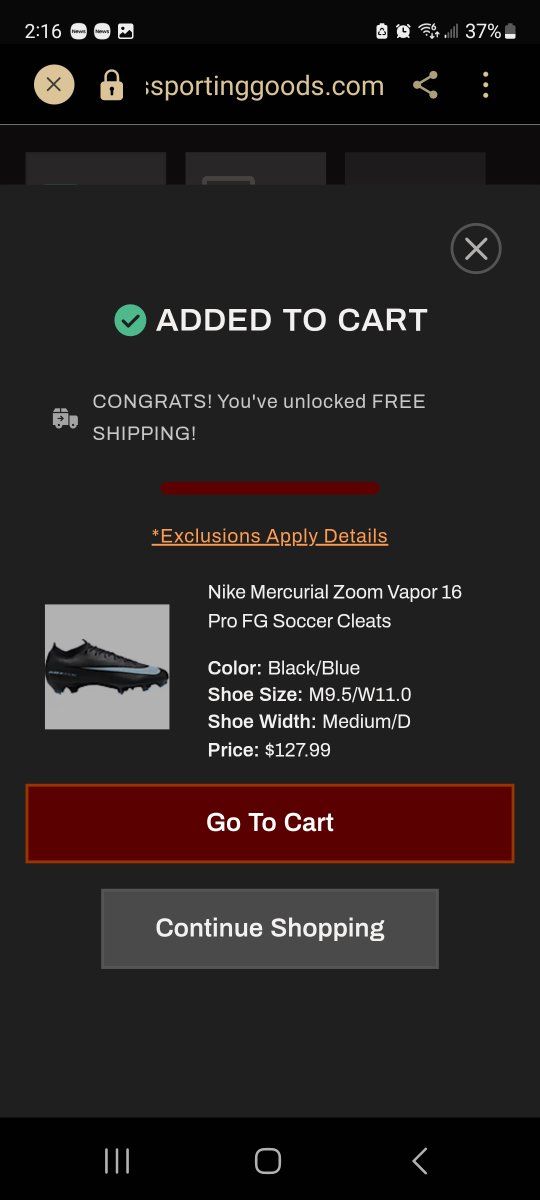This screenshot has height=1200, width=540.
Task: Go to cart
Action: point(270,823)
